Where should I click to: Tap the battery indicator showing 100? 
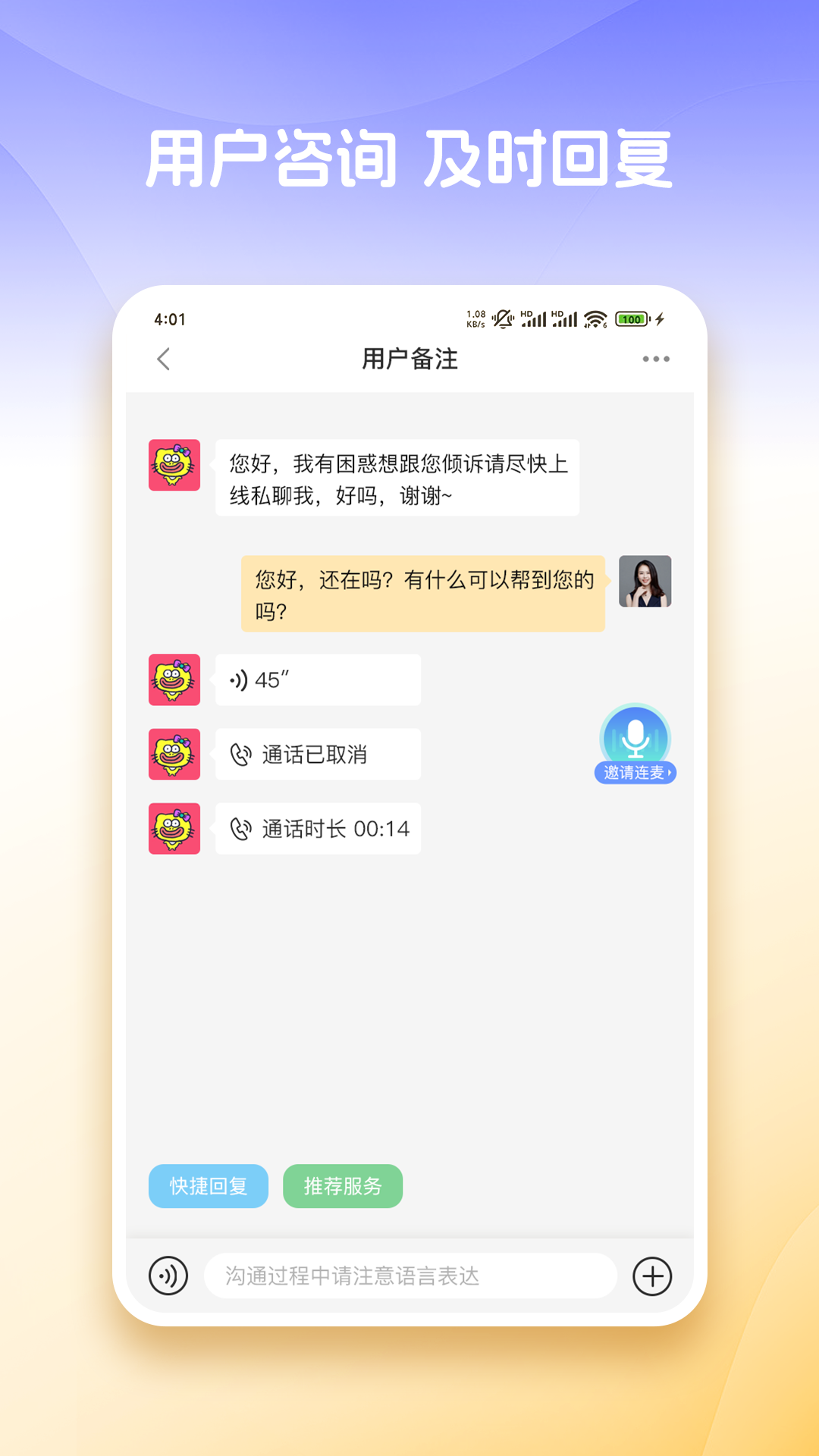pyautogui.click(x=630, y=319)
